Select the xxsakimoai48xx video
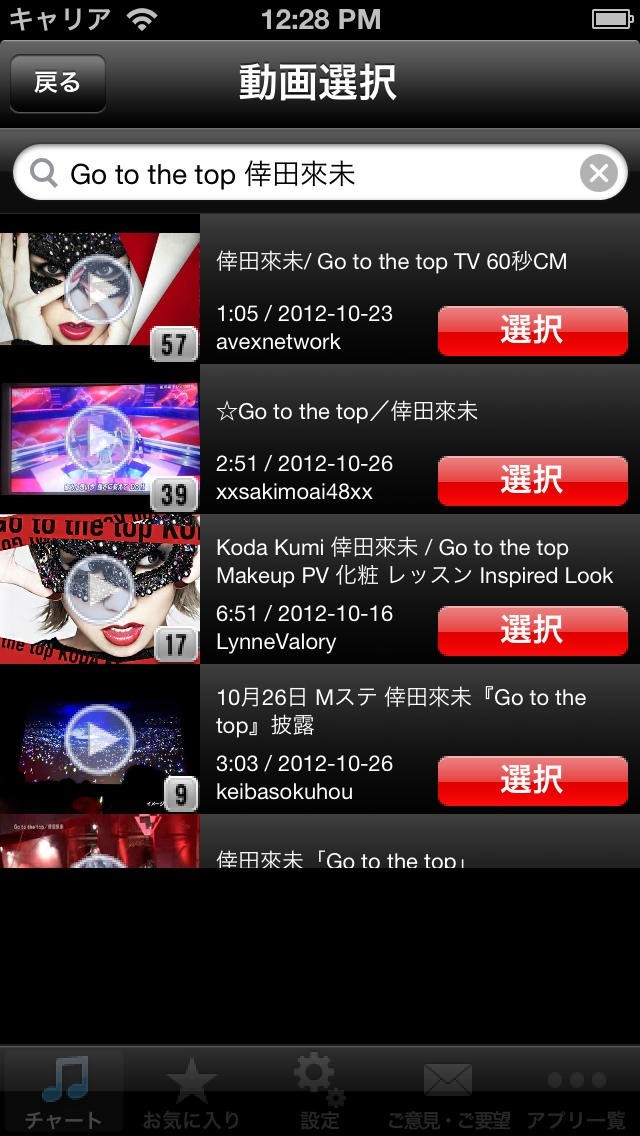This screenshot has width=640, height=1136. (x=532, y=480)
